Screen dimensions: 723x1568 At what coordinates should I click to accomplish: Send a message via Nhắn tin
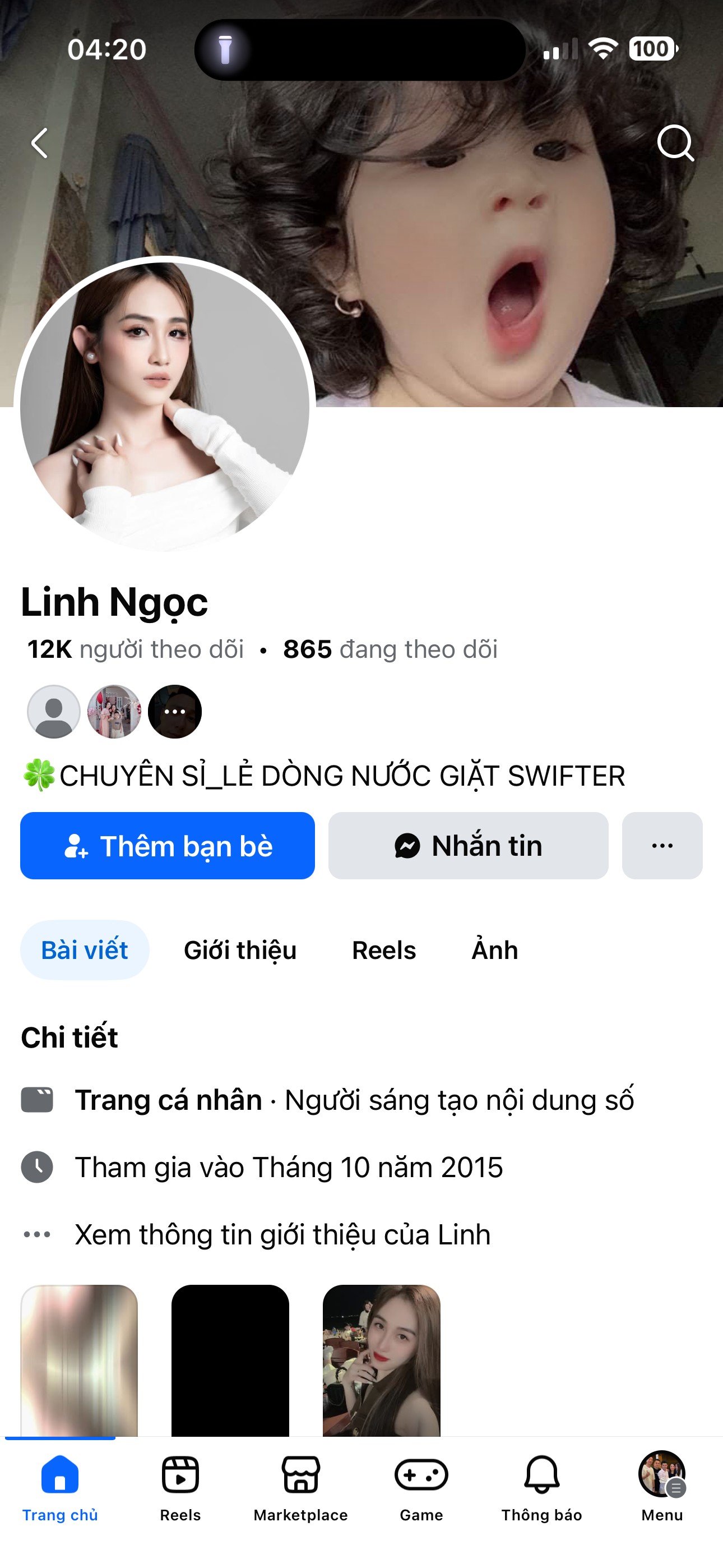click(468, 846)
